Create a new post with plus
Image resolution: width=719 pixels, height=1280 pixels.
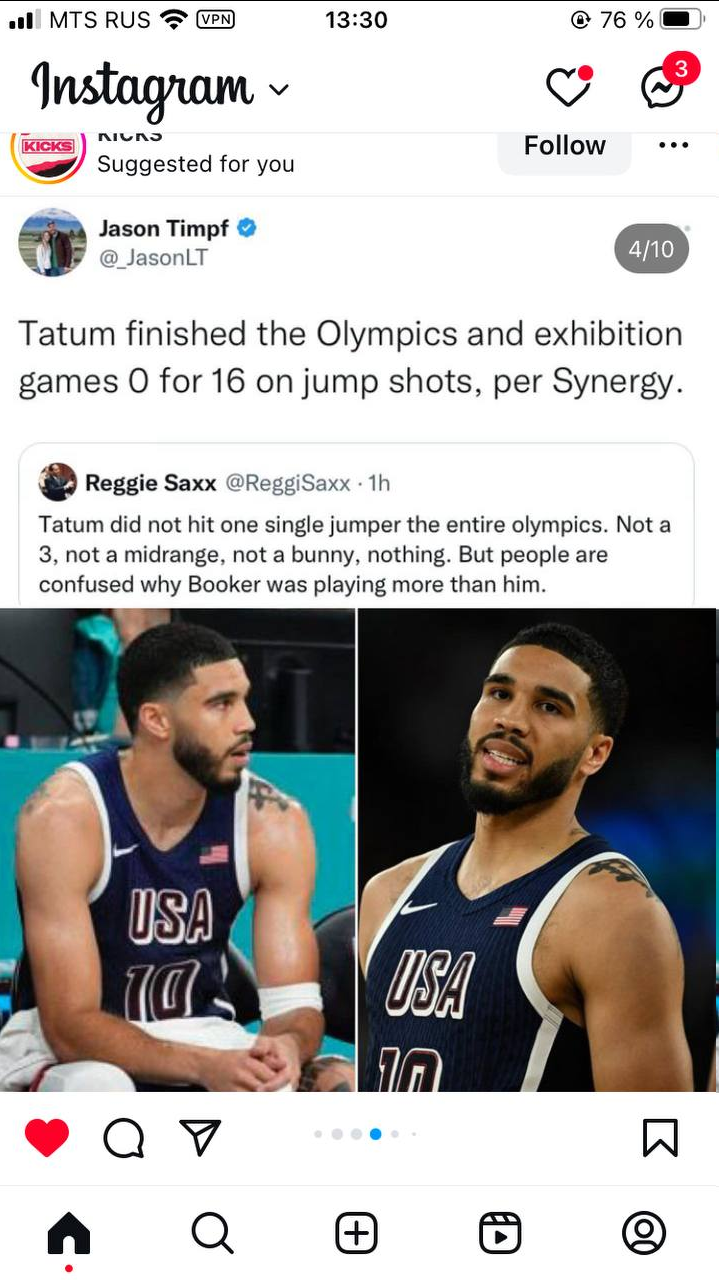[x=356, y=1233]
